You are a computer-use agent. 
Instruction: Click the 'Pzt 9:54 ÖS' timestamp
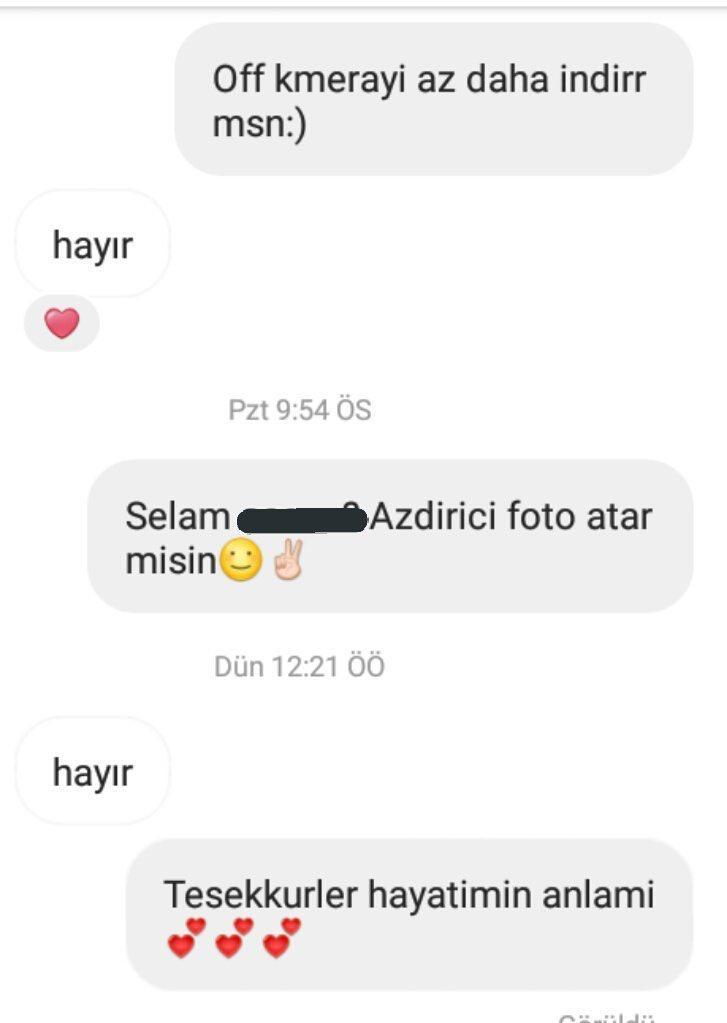click(x=304, y=407)
